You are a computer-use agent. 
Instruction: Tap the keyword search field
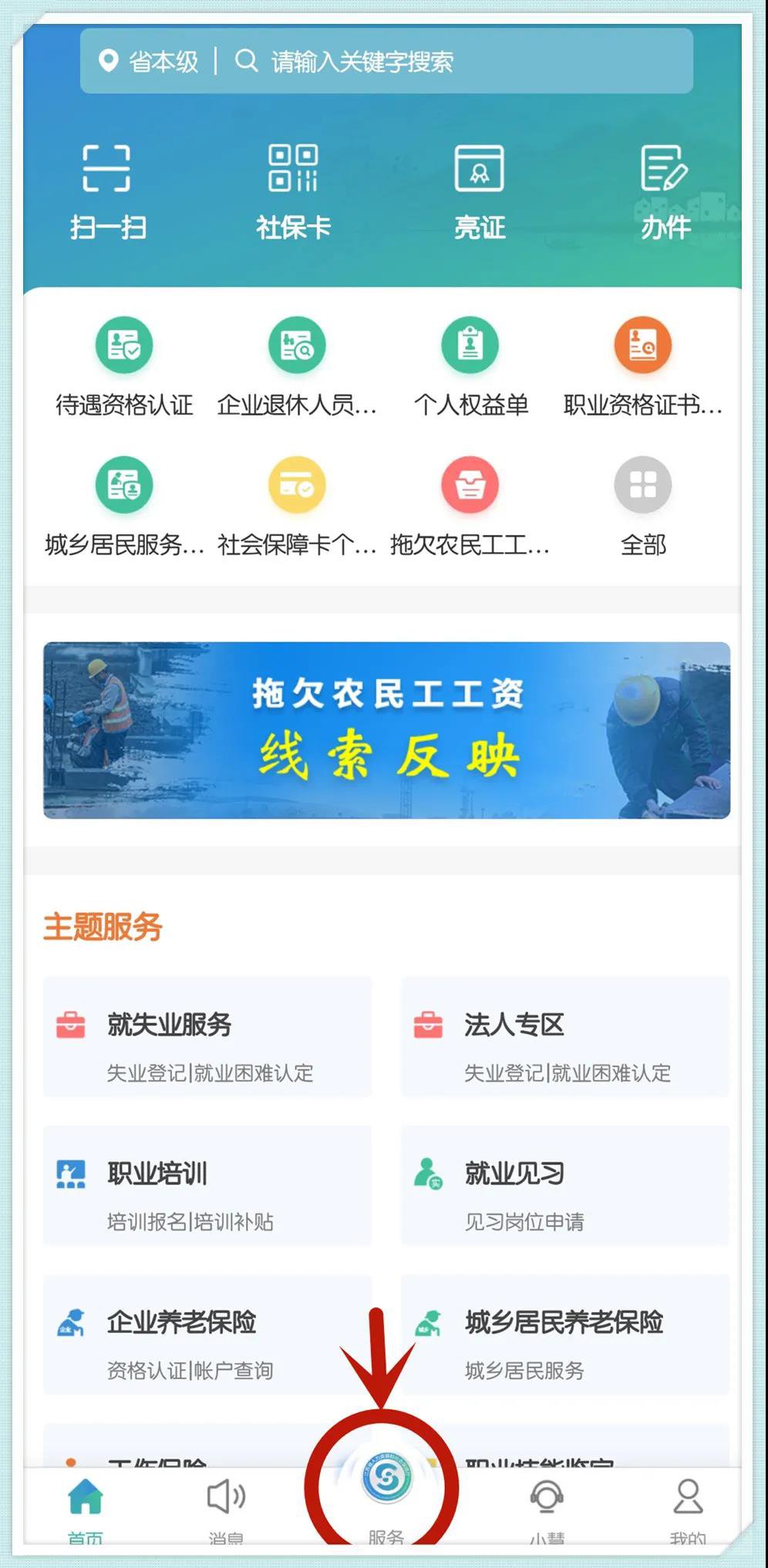pyautogui.click(x=463, y=62)
